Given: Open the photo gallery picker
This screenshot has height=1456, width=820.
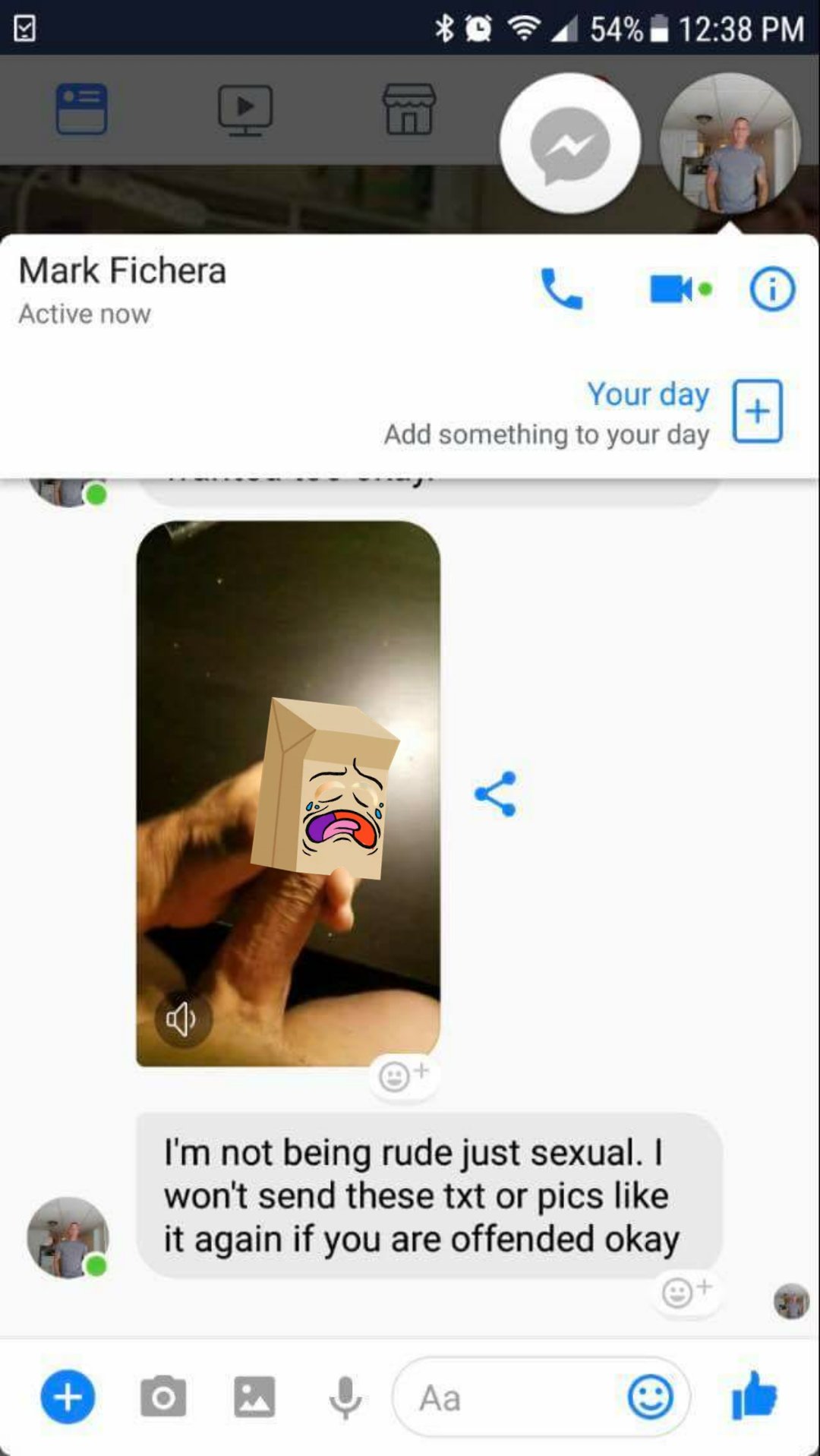Looking at the screenshot, I should point(254,1397).
